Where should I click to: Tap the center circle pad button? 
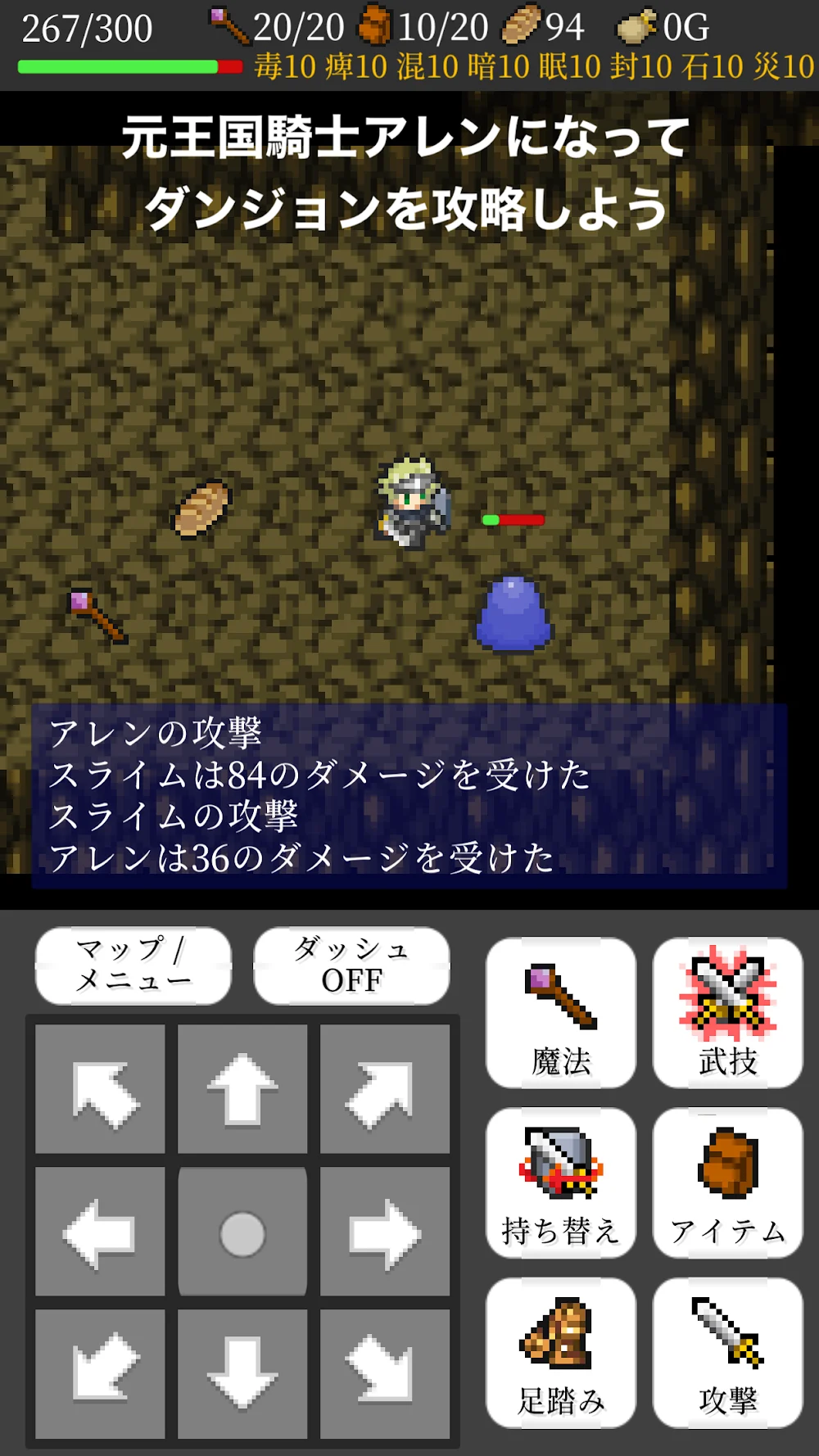pyautogui.click(x=242, y=1233)
